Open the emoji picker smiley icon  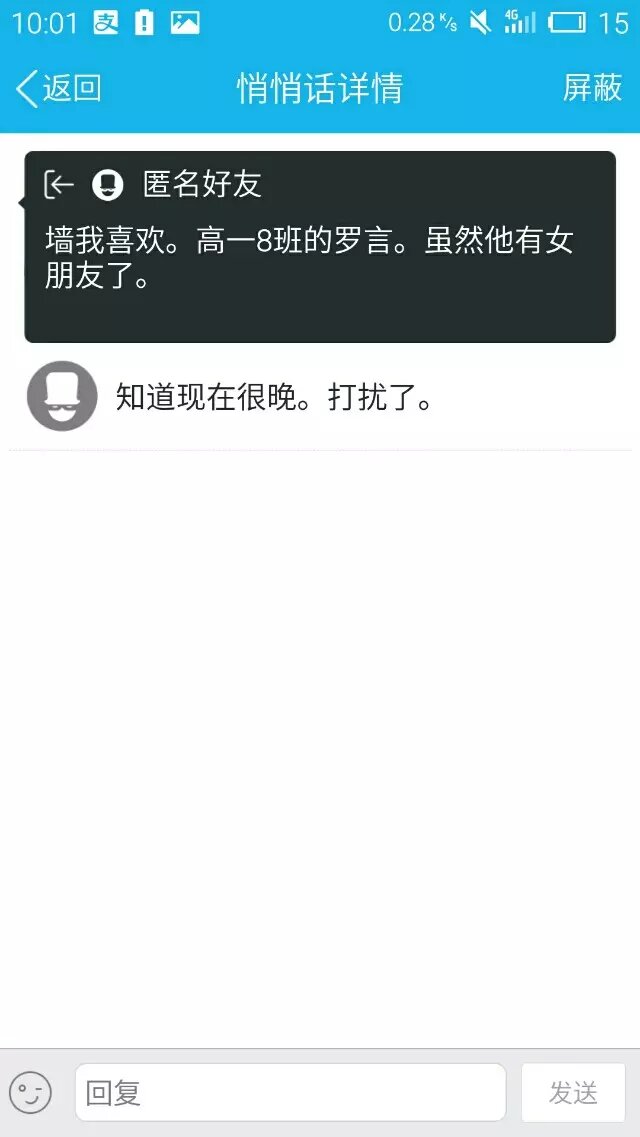coord(30,1092)
